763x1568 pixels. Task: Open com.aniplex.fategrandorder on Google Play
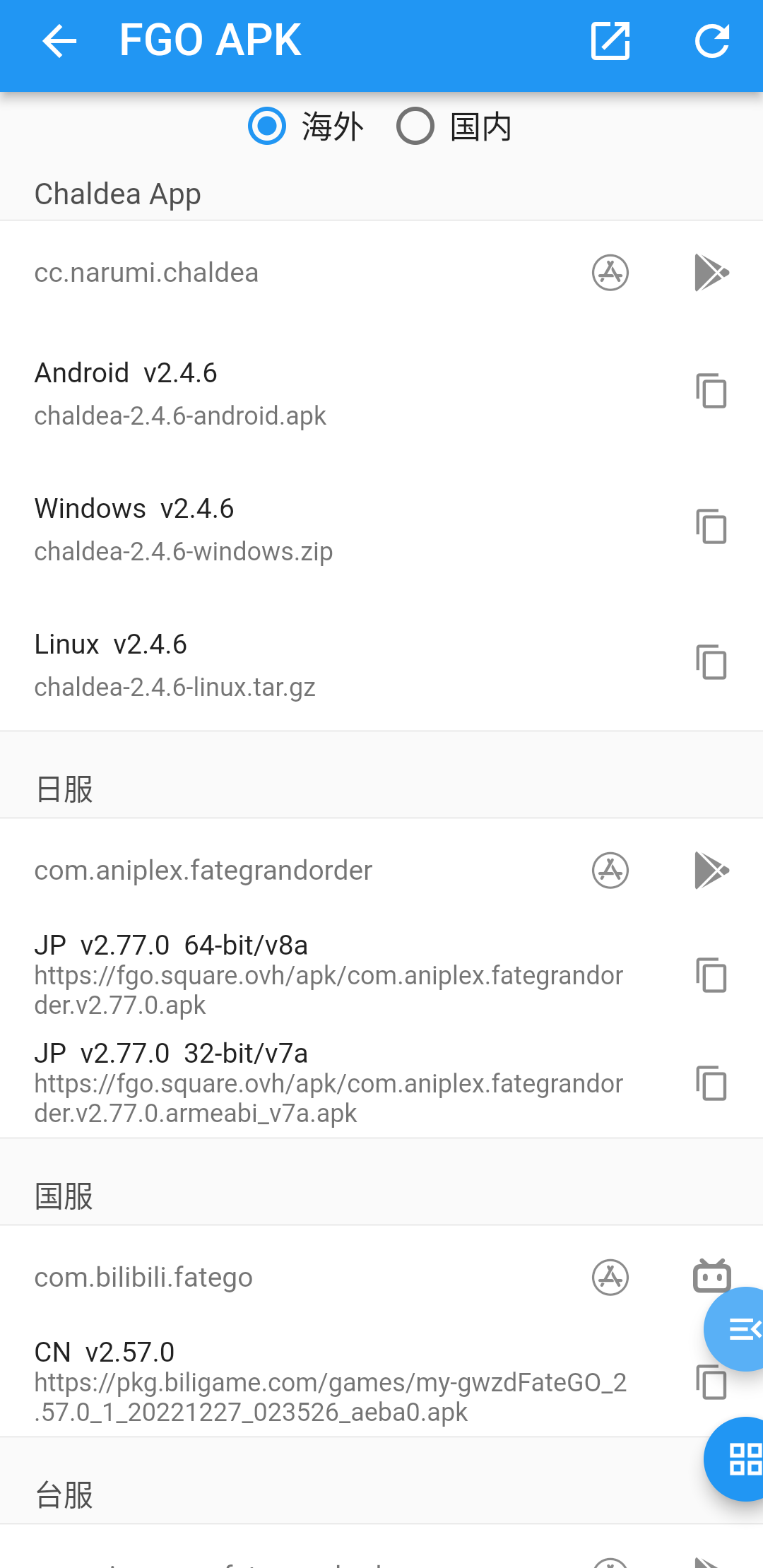click(x=711, y=871)
